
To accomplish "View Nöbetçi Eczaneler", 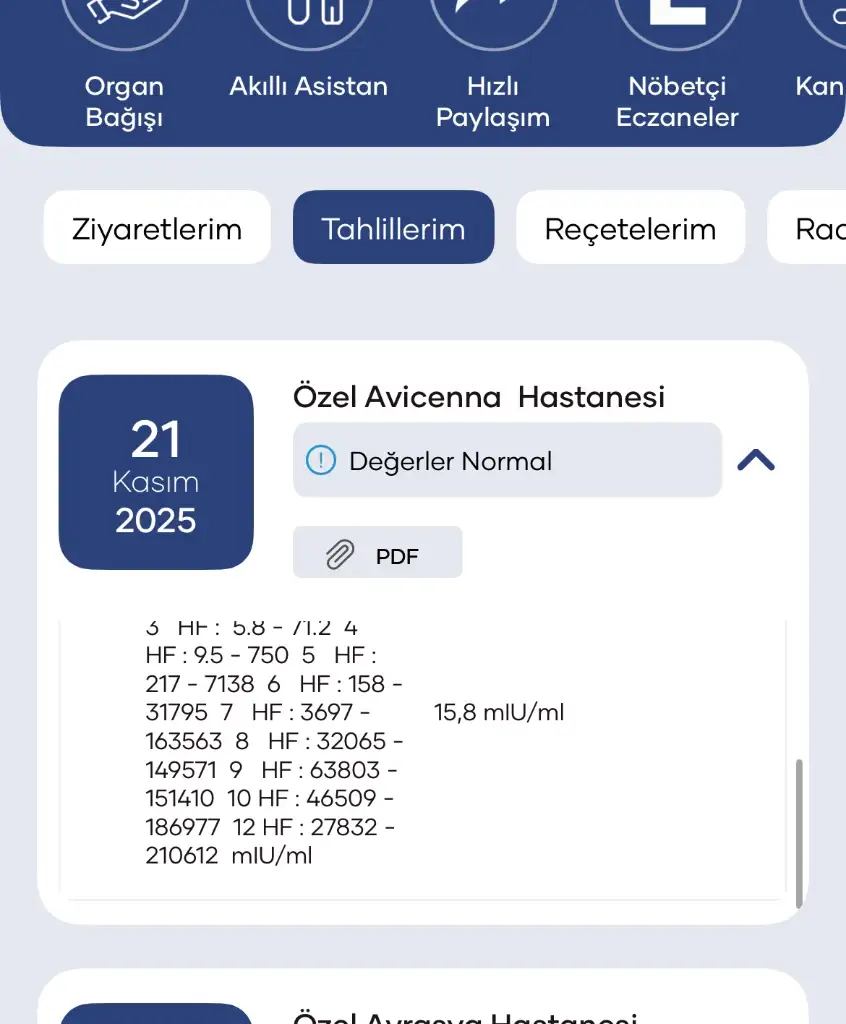I will (677, 60).
